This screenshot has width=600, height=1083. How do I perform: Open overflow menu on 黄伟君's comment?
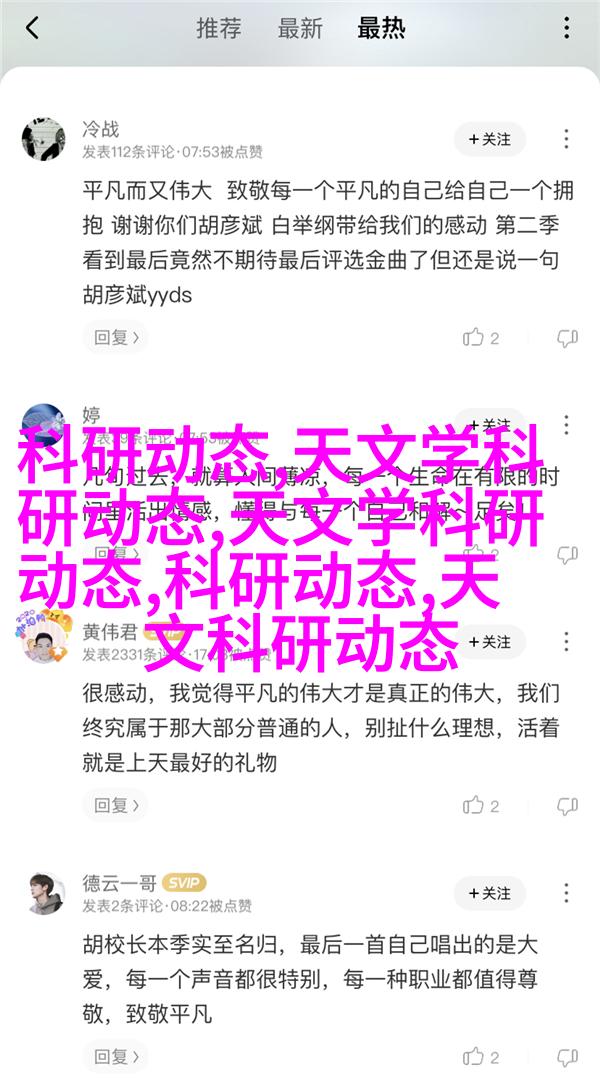click(x=567, y=641)
